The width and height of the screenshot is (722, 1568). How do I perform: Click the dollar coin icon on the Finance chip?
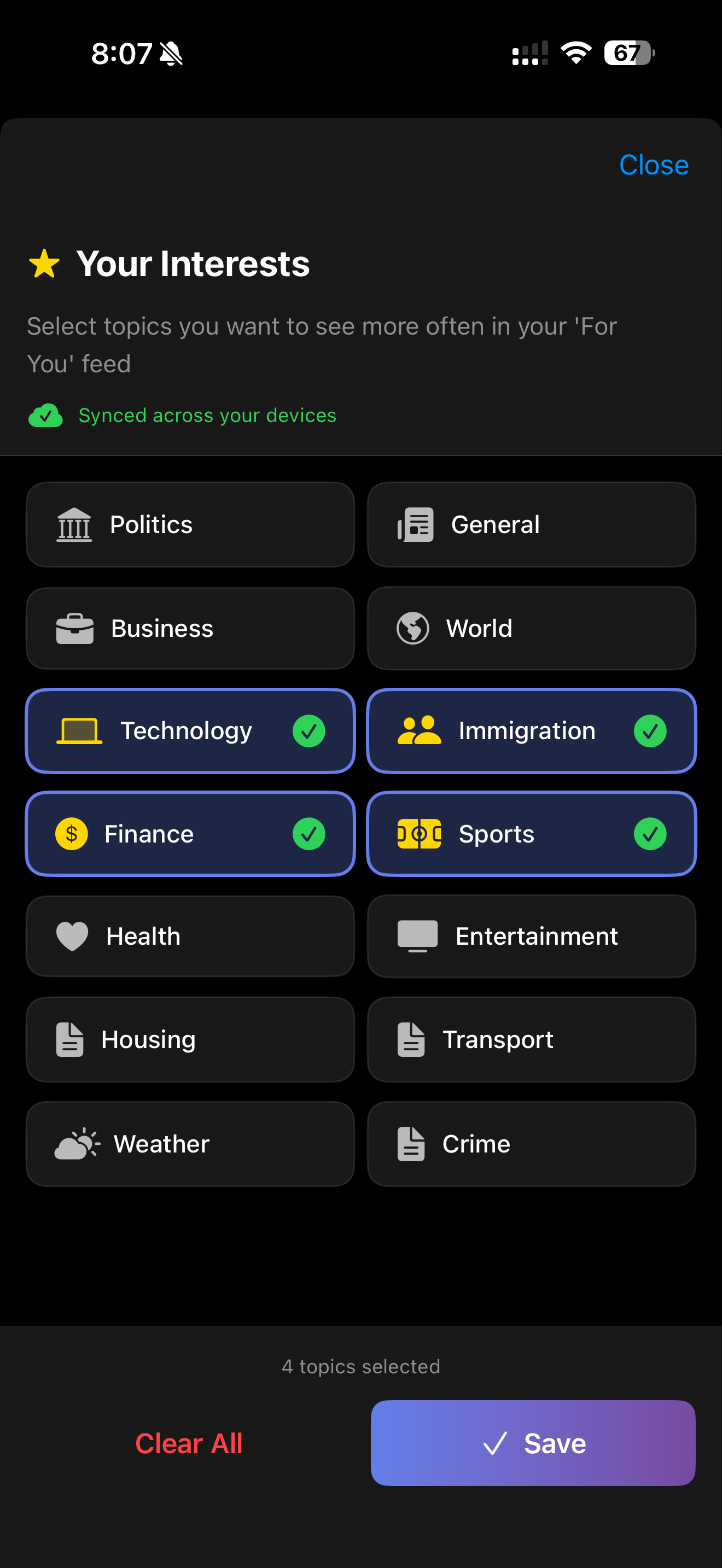[x=71, y=833]
